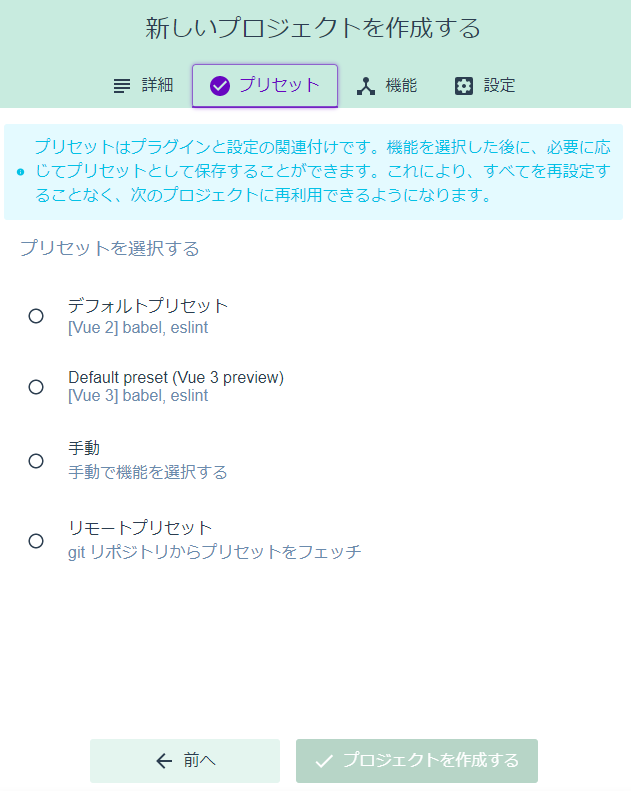Go back with the 前へ button
Screen dimensions: 631x791
pyautogui.click(x=185, y=761)
